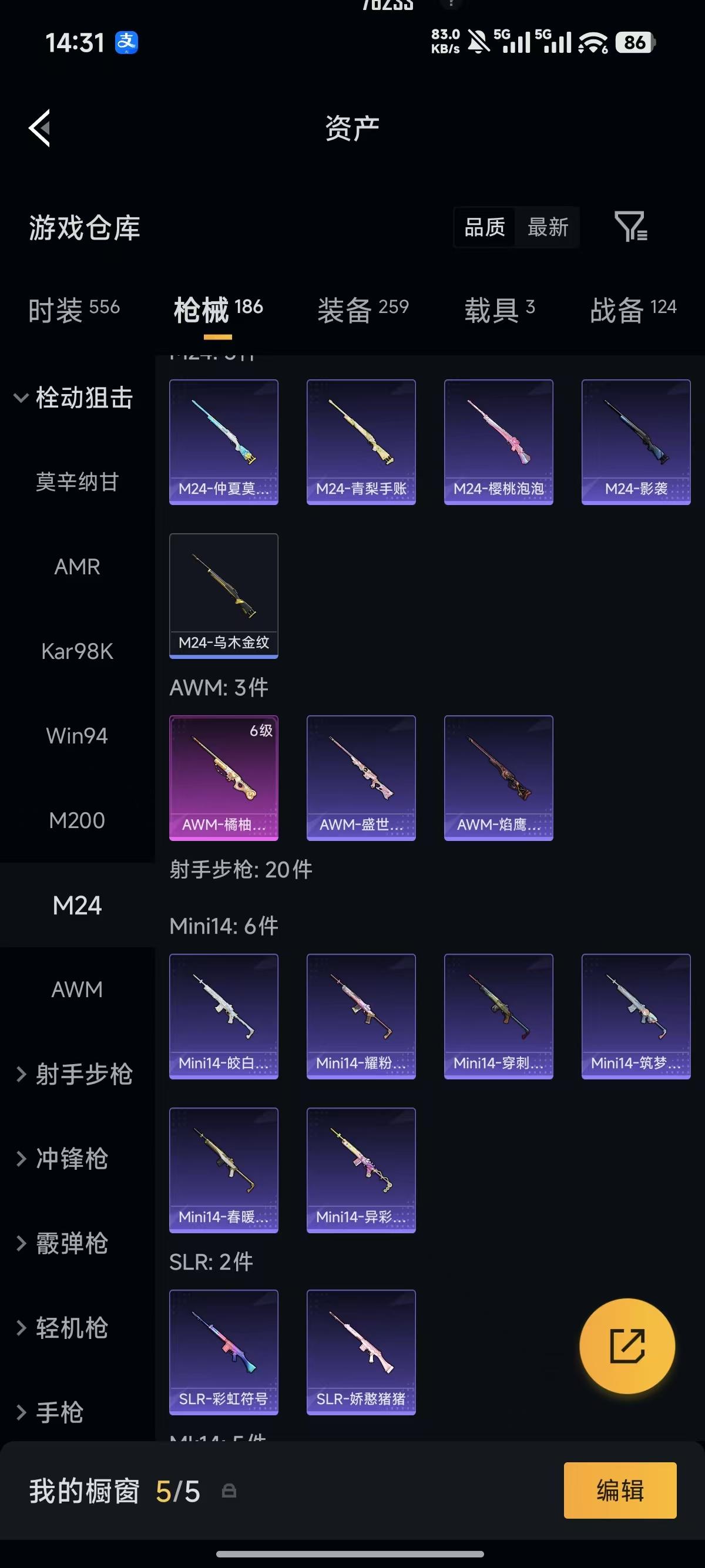
Task: Select Kar98K in the sidebar
Action: coord(78,651)
